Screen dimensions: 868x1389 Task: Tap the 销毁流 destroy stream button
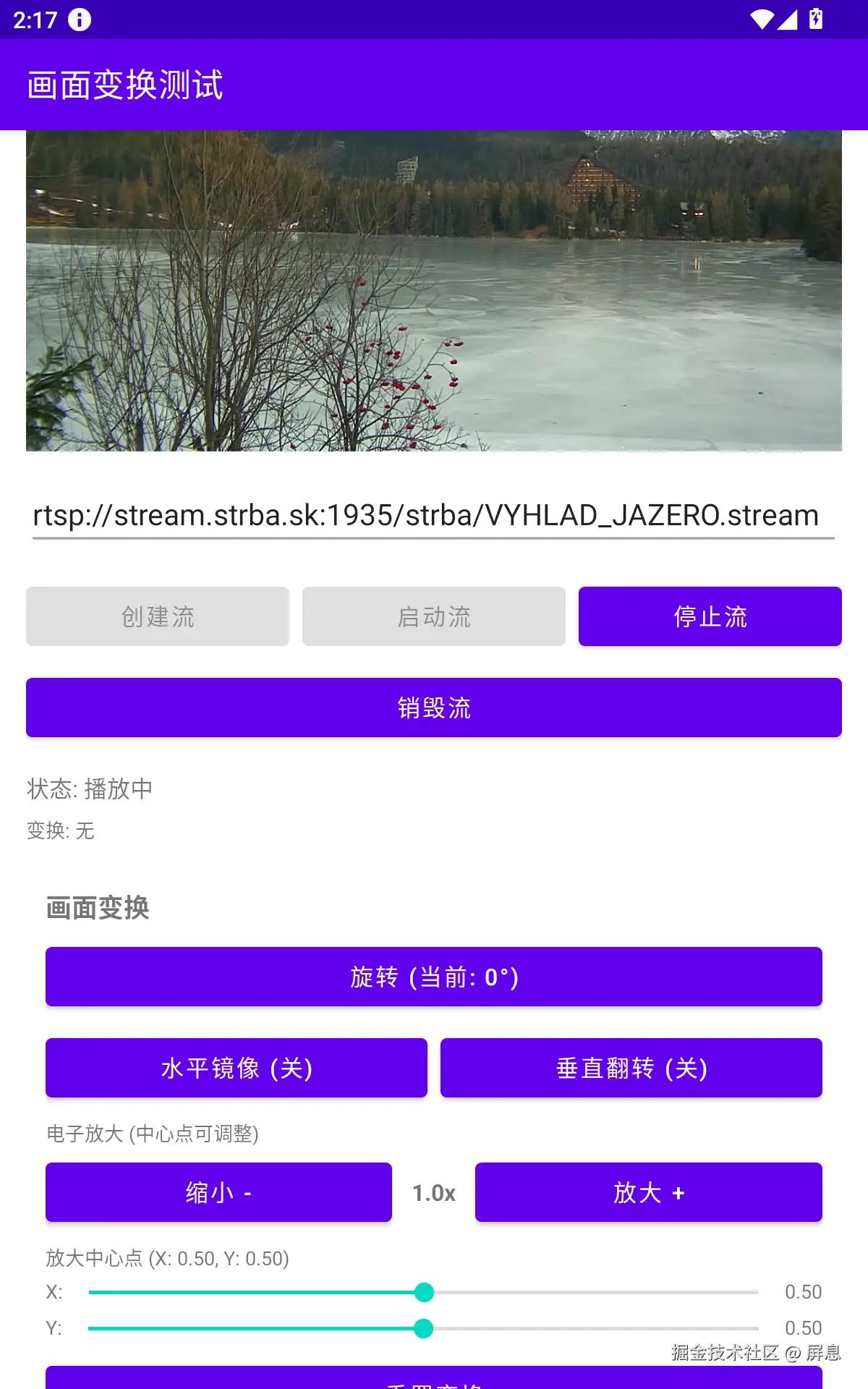pyautogui.click(x=434, y=708)
